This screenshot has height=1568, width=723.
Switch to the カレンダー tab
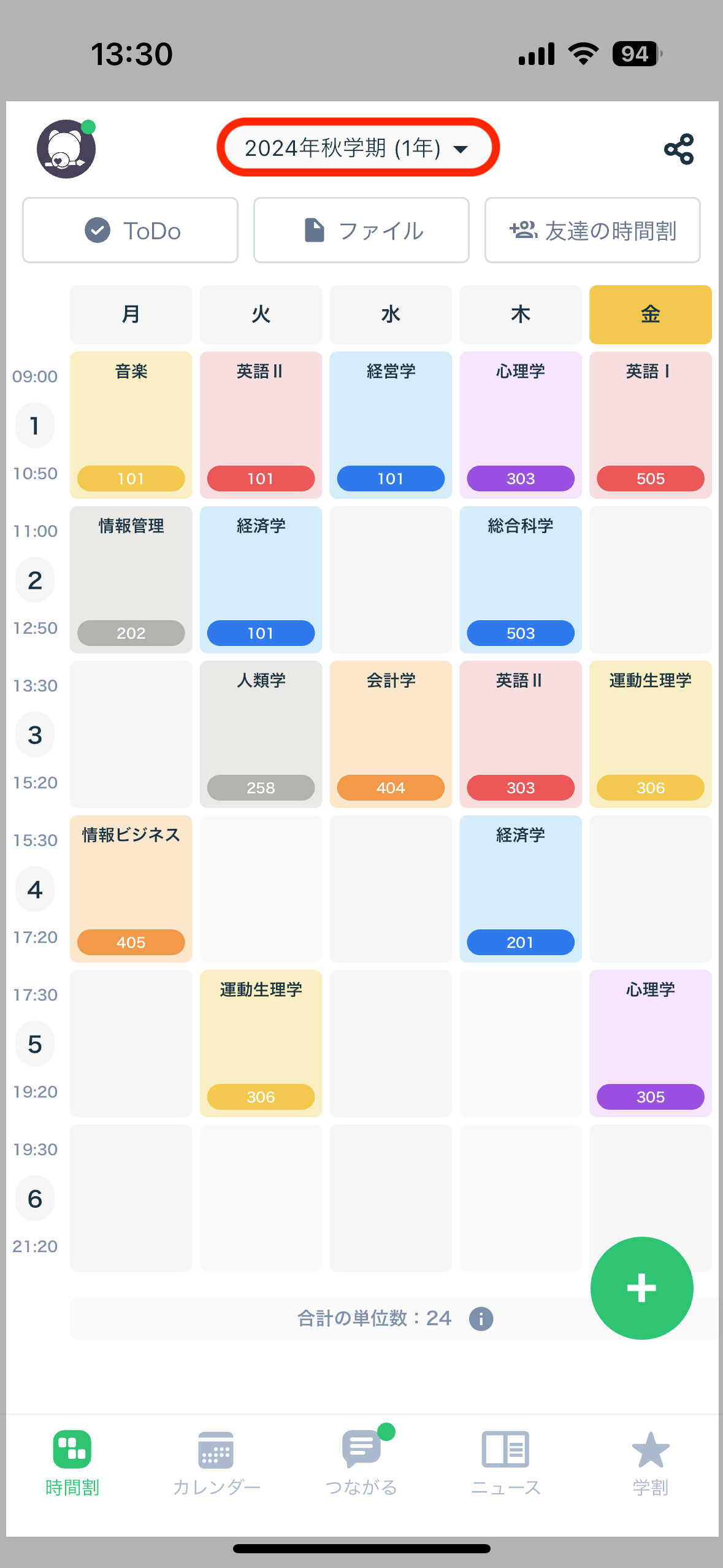(x=216, y=1463)
